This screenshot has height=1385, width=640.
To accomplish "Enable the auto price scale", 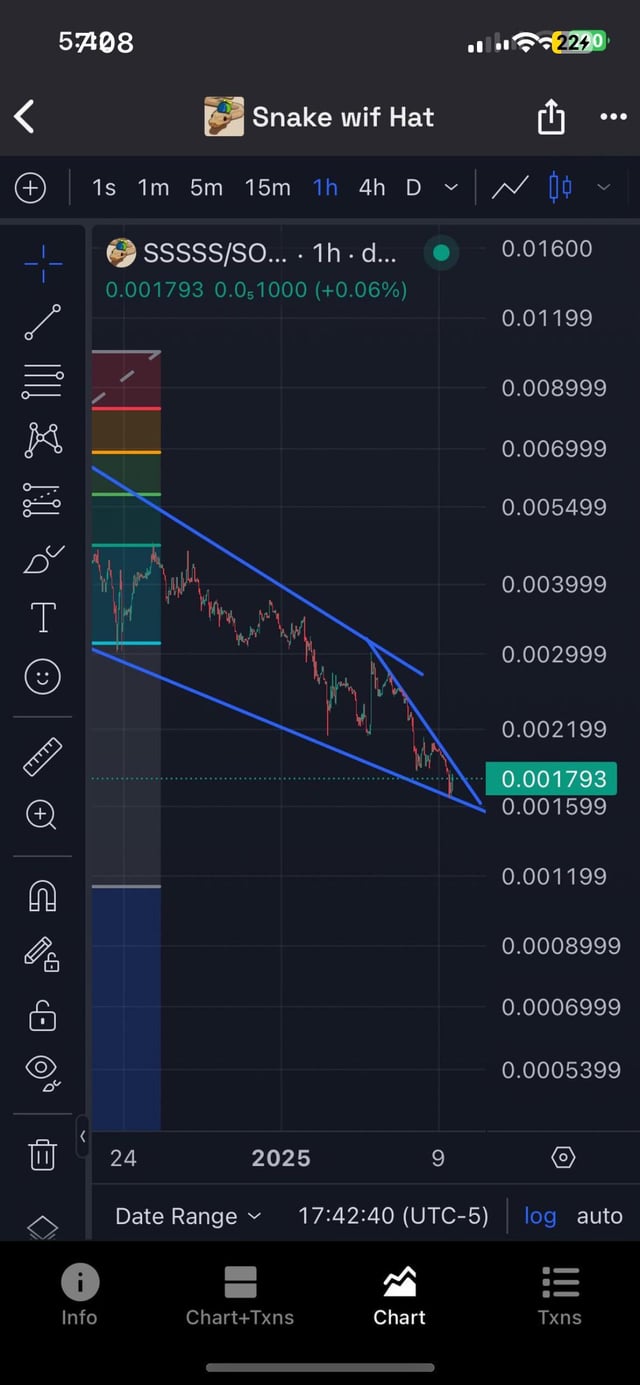I will click(x=599, y=1216).
